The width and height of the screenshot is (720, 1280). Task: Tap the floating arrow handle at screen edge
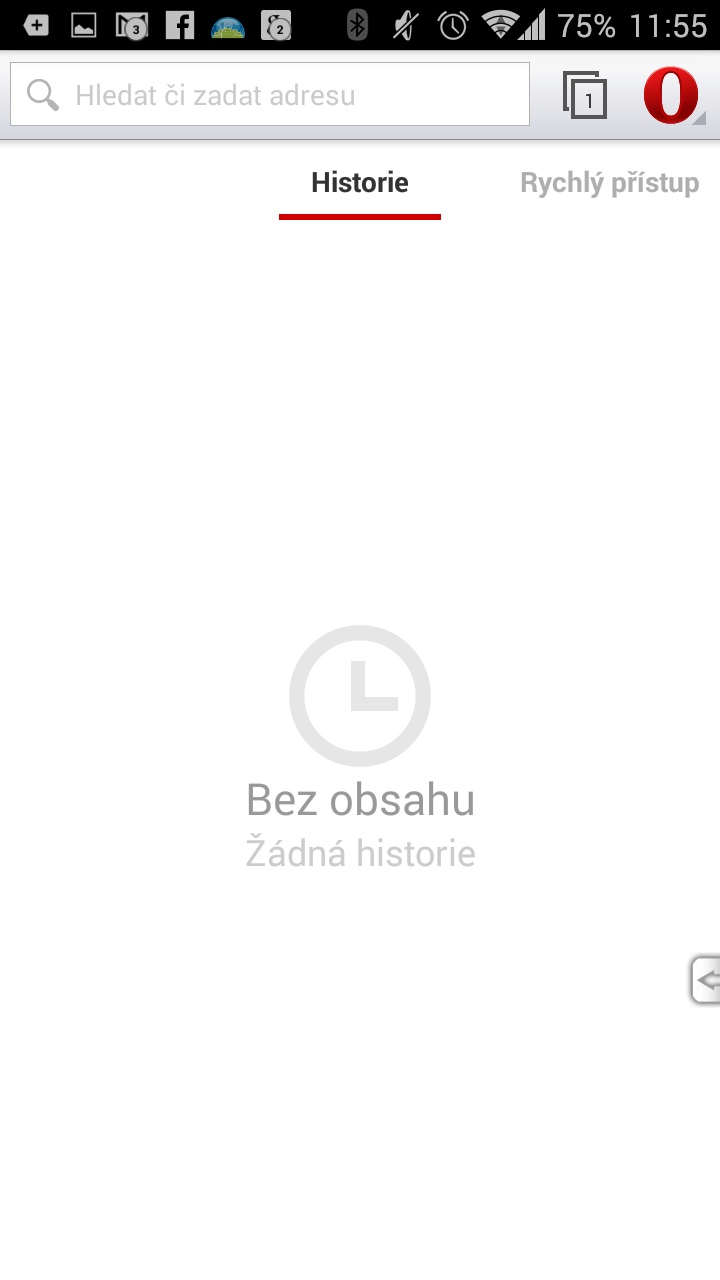tap(705, 980)
